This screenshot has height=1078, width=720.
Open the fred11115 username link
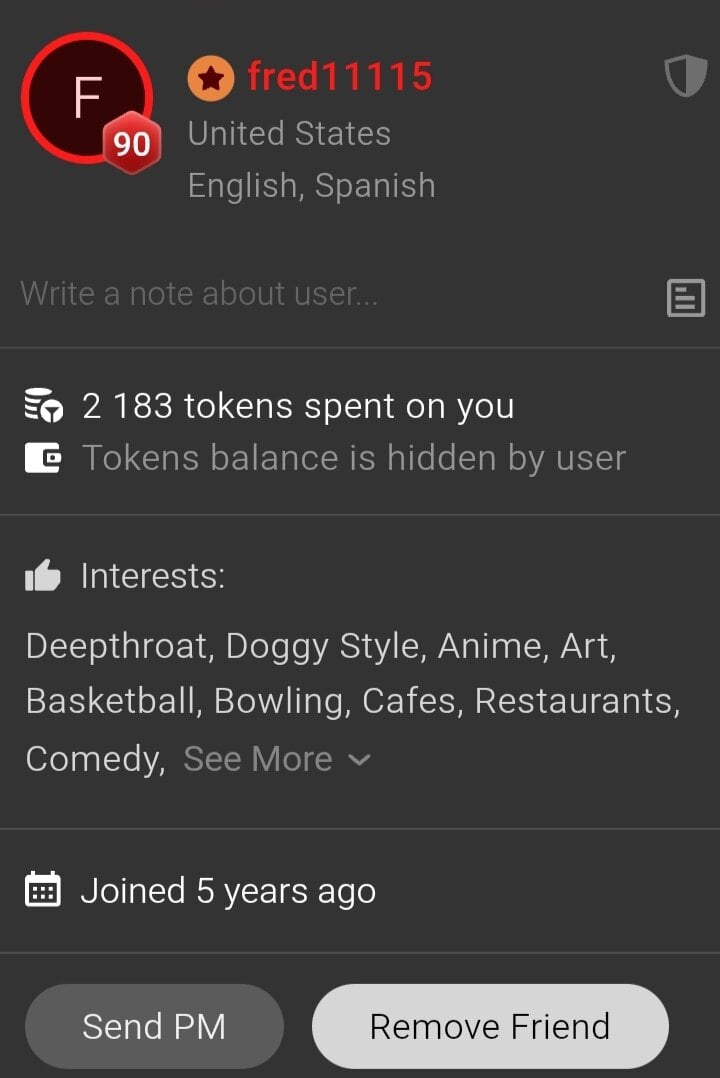point(339,77)
